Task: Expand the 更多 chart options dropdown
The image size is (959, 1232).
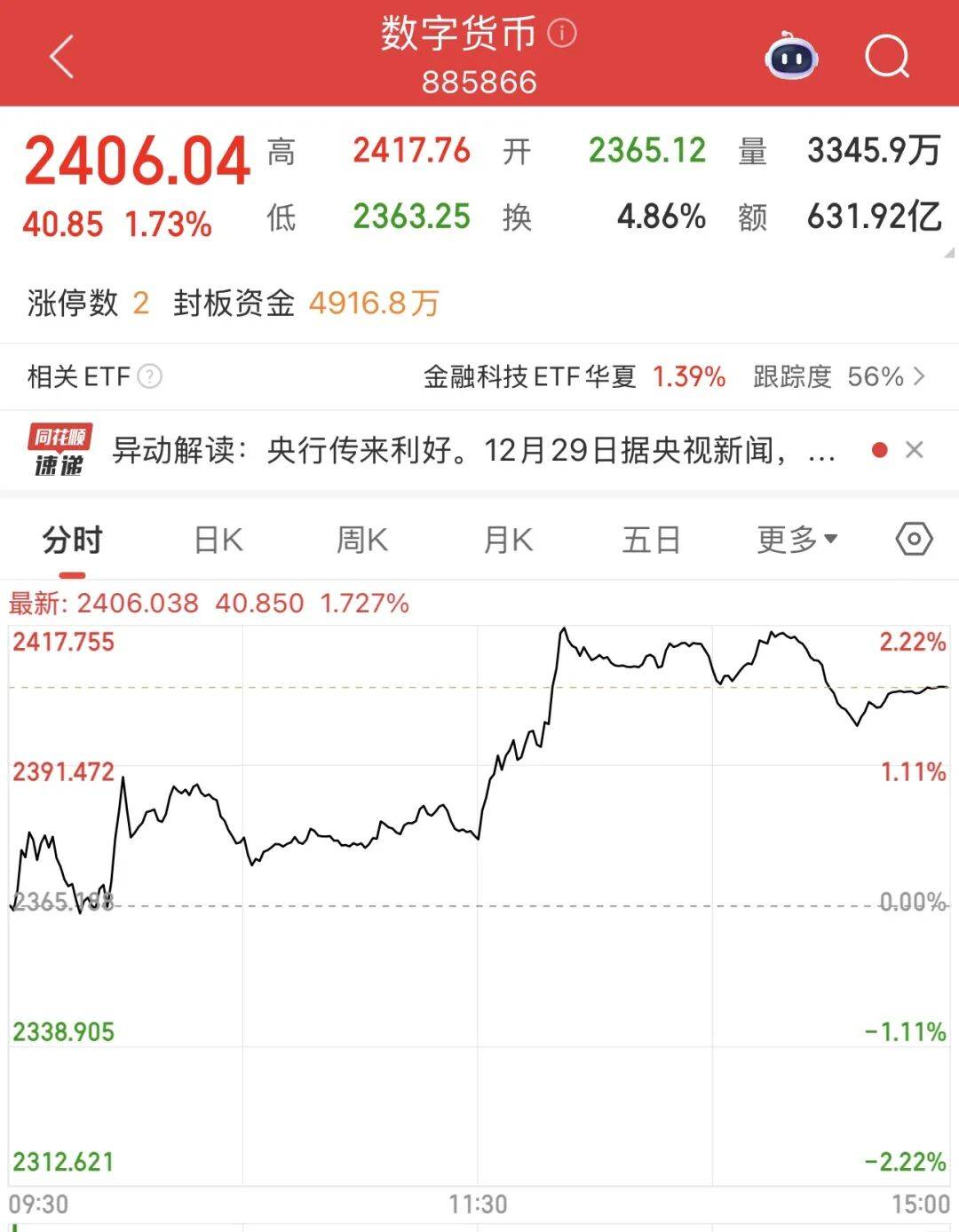Action: 797,540
